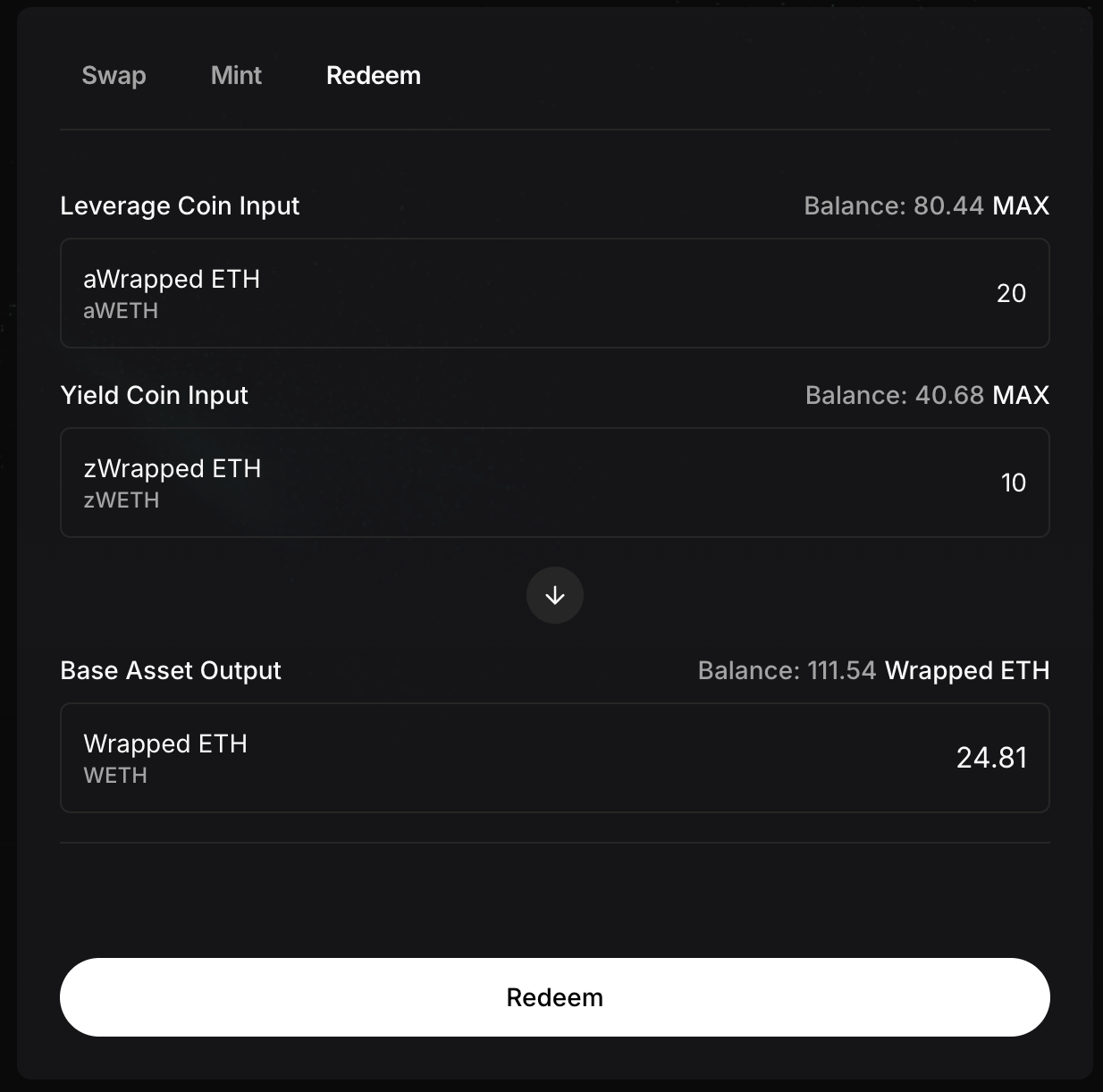Switch to the Swap tab

(x=114, y=75)
